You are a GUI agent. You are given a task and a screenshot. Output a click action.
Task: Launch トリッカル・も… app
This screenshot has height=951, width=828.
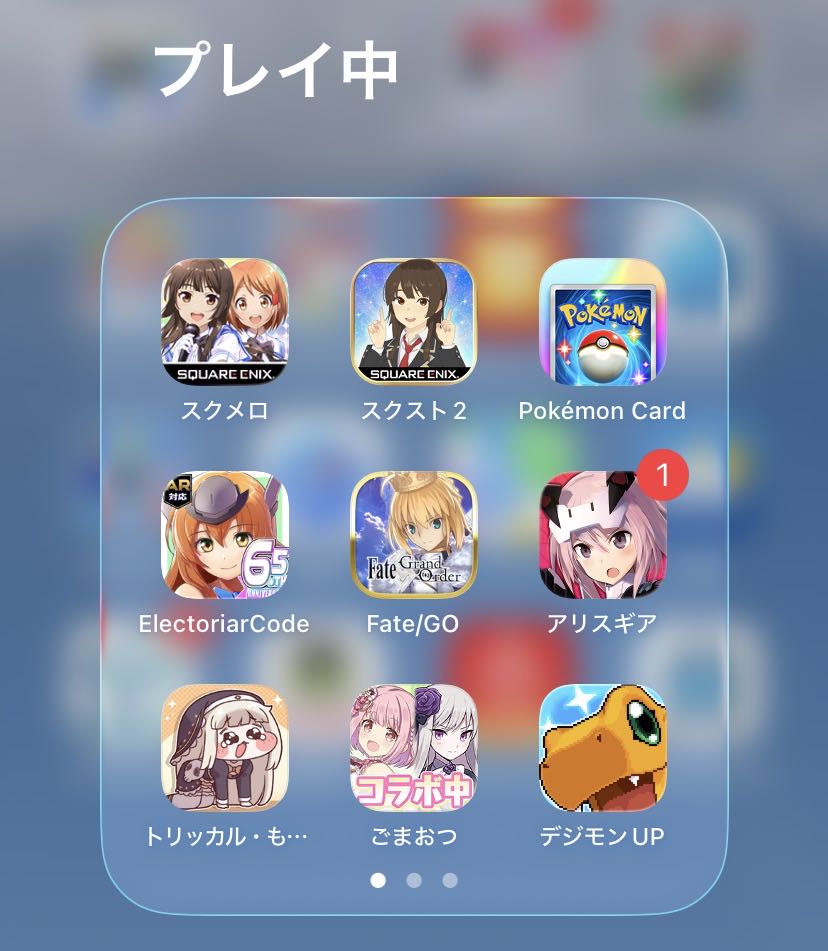224,748
